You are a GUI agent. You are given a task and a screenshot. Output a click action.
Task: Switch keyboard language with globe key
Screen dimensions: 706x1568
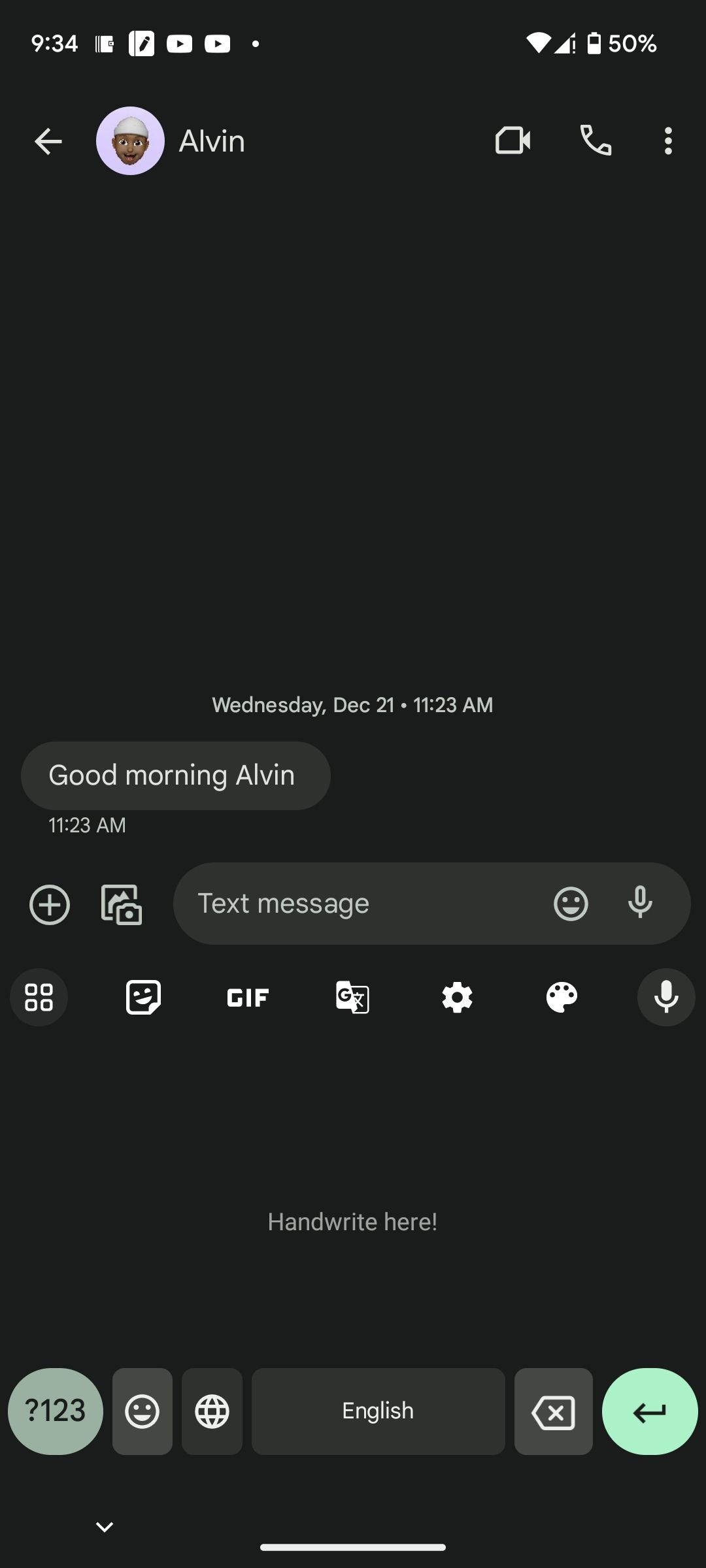(212, 1411)
